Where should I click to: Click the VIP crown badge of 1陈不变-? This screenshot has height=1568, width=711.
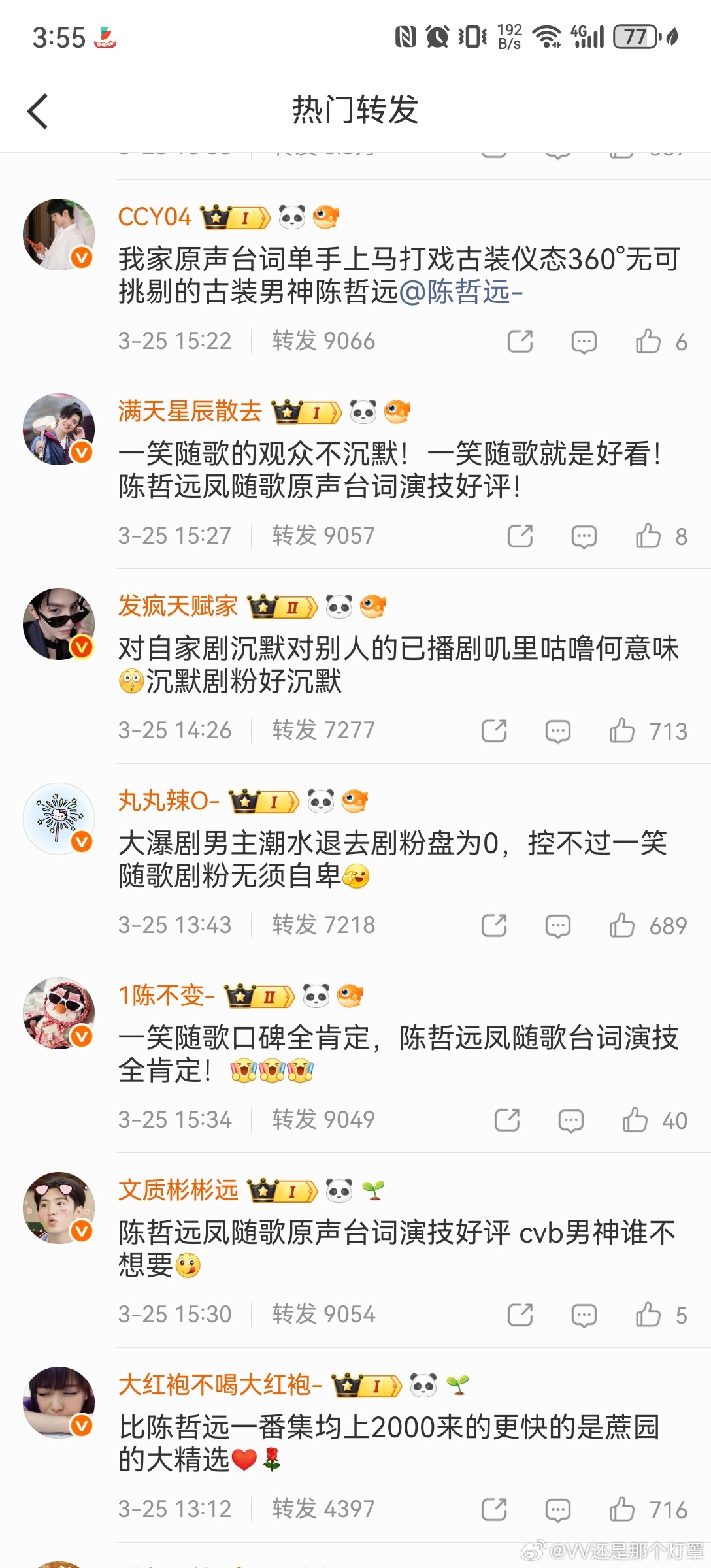[258, 996]
